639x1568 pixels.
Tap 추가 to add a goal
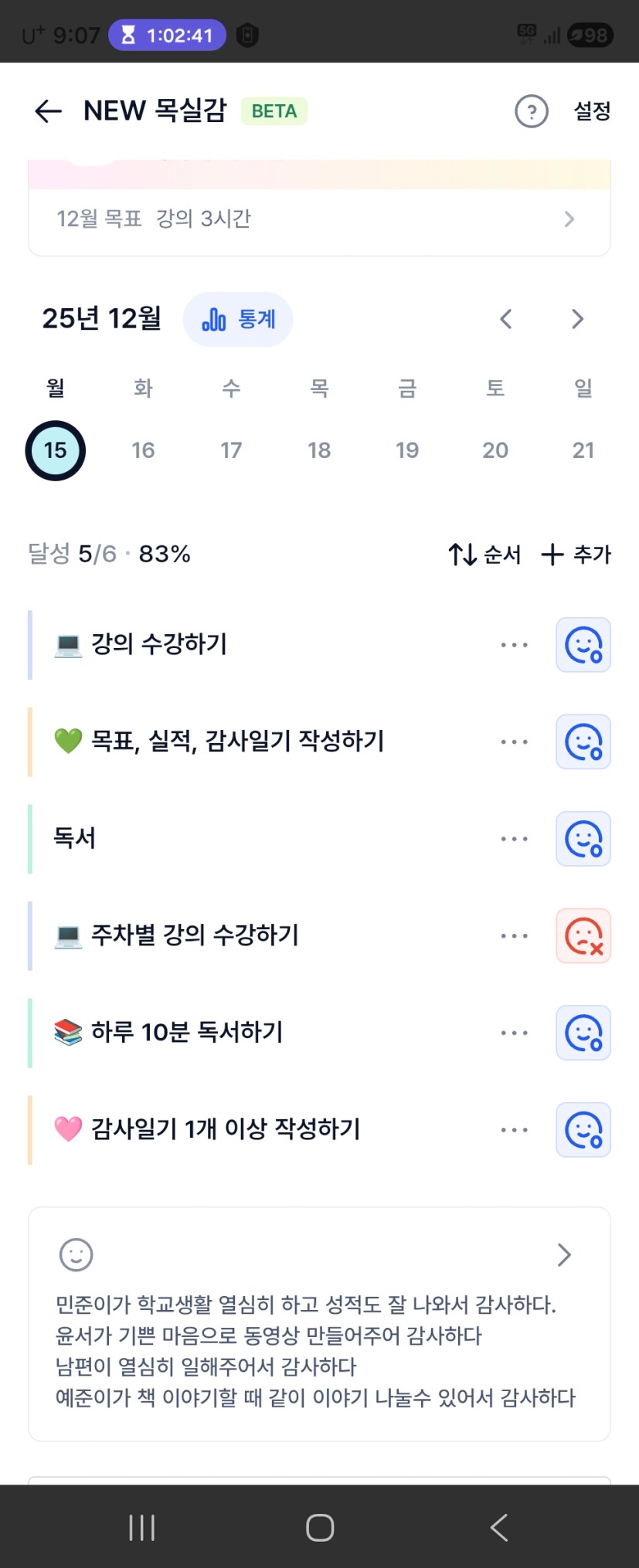point(576,554)
